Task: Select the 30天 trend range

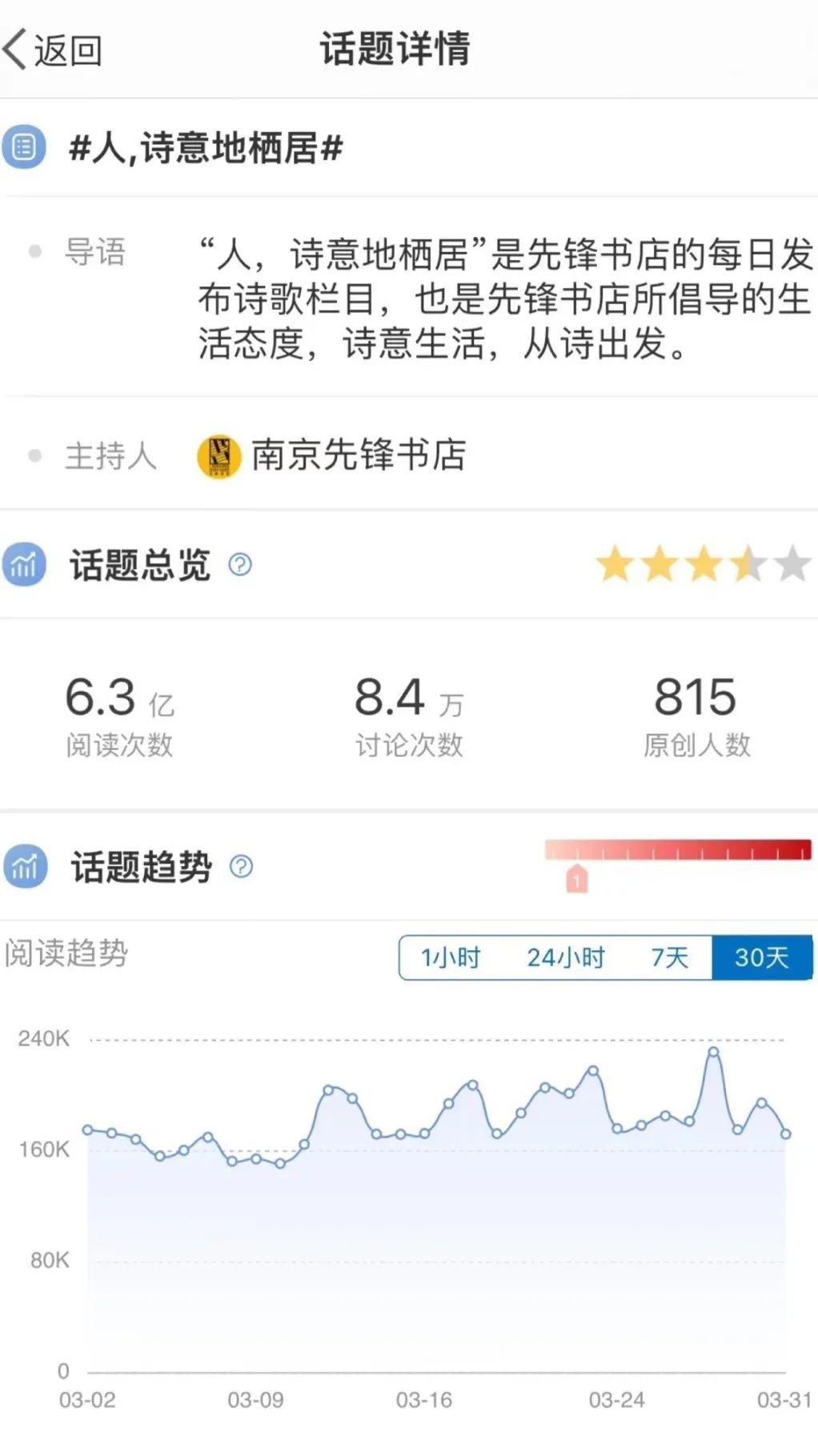Action: tap(761, 957)
